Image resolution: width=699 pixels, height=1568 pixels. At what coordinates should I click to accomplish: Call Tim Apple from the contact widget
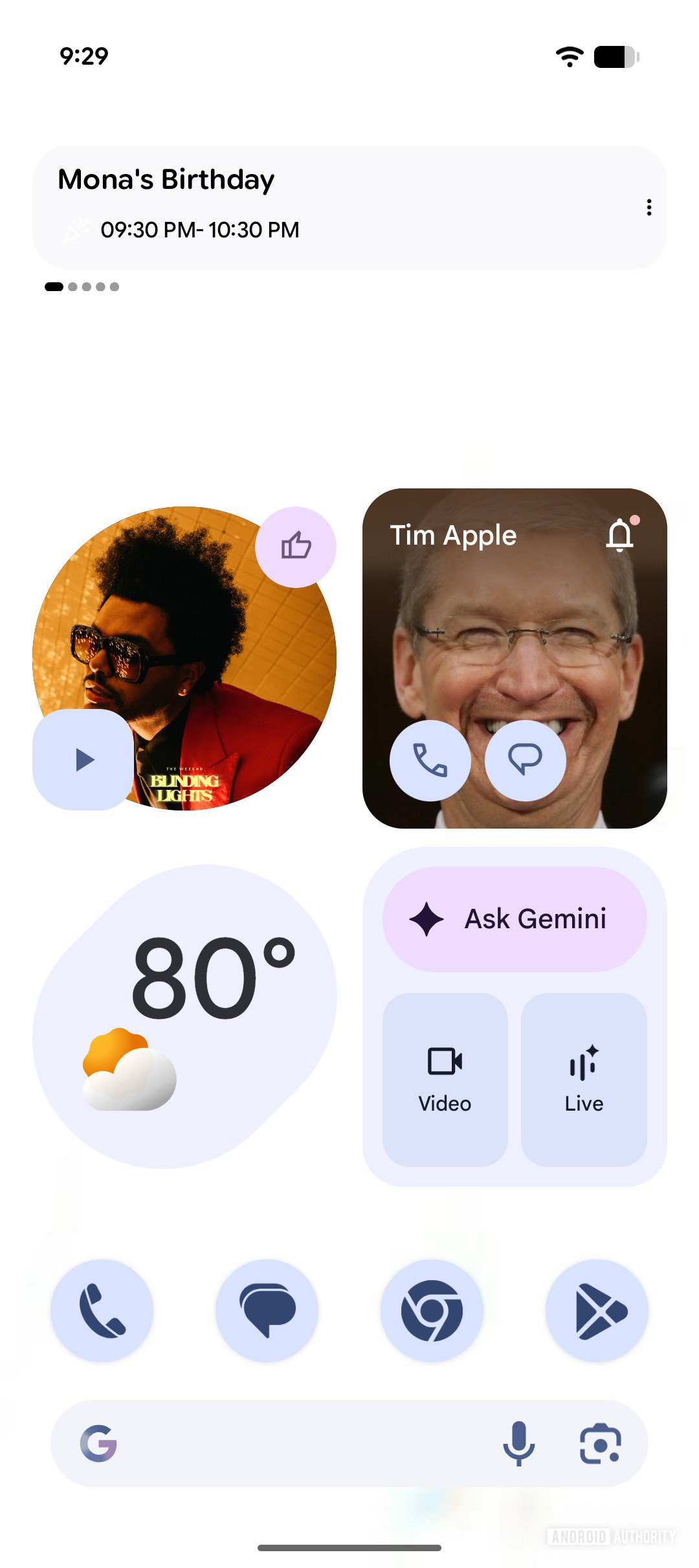(x=430, y=760)
